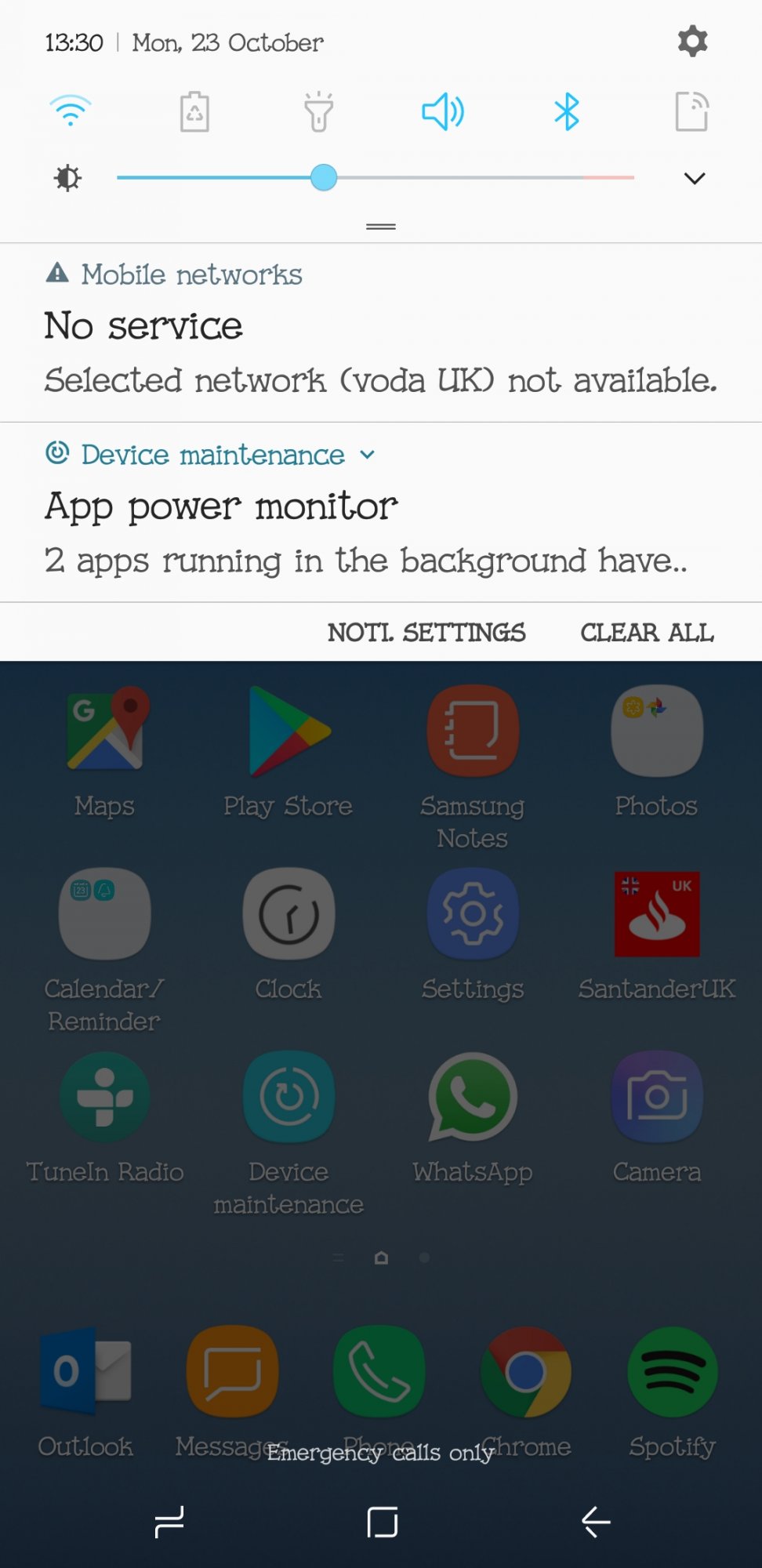The height and width of the screenshot is (1568, 762).
Task: Go back with the navigation bar arrow
Action: 596,1522
